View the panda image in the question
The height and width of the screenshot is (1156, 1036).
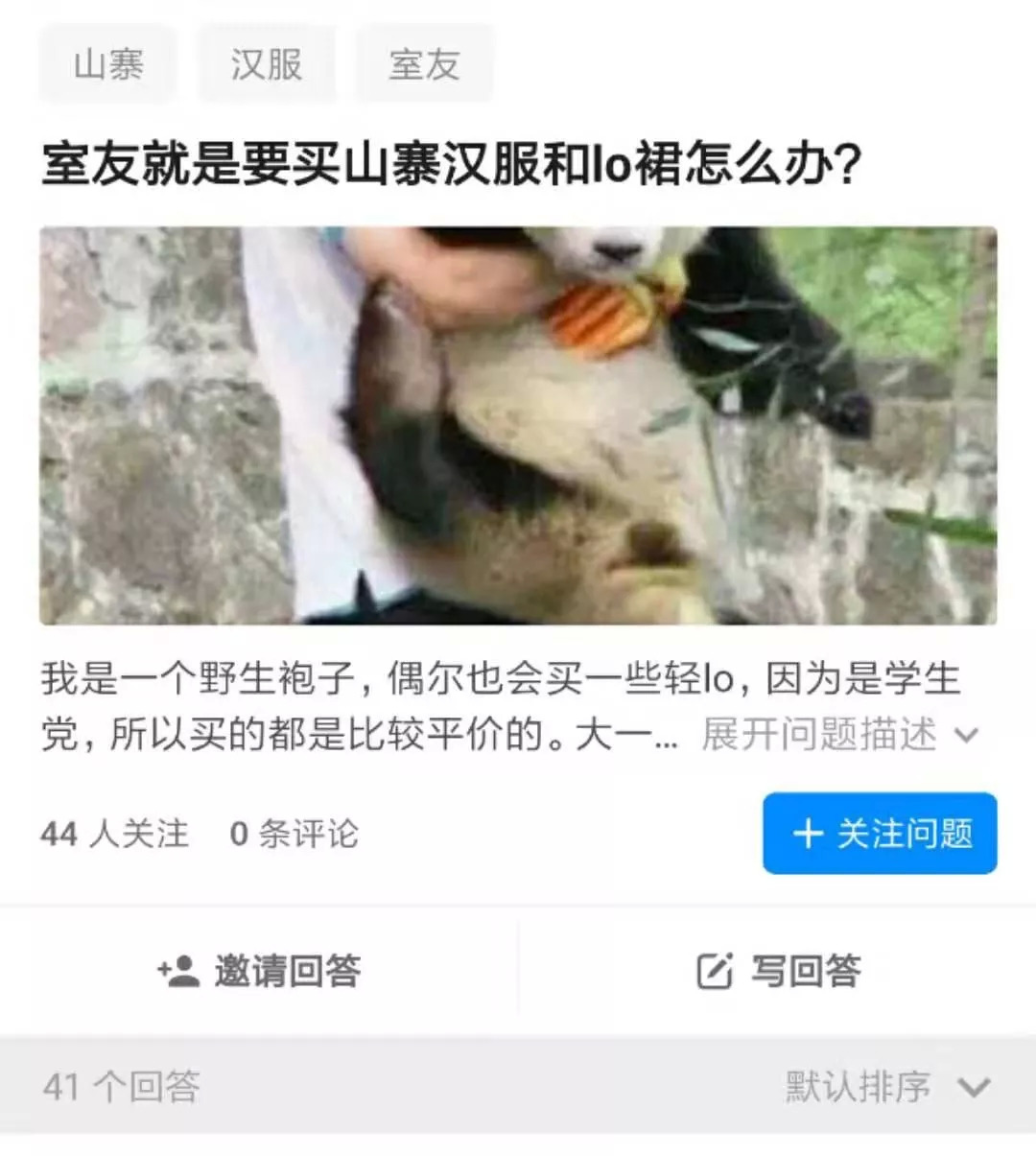(x=518, y=425)
